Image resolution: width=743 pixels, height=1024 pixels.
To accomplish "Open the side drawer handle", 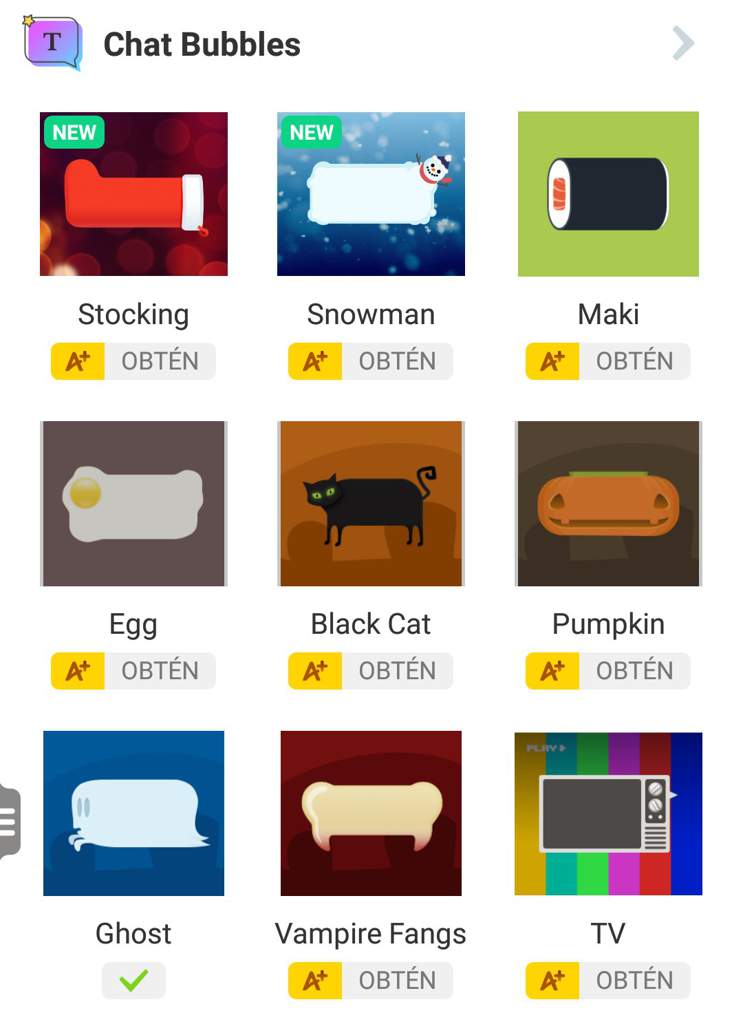I will point(9,822).
